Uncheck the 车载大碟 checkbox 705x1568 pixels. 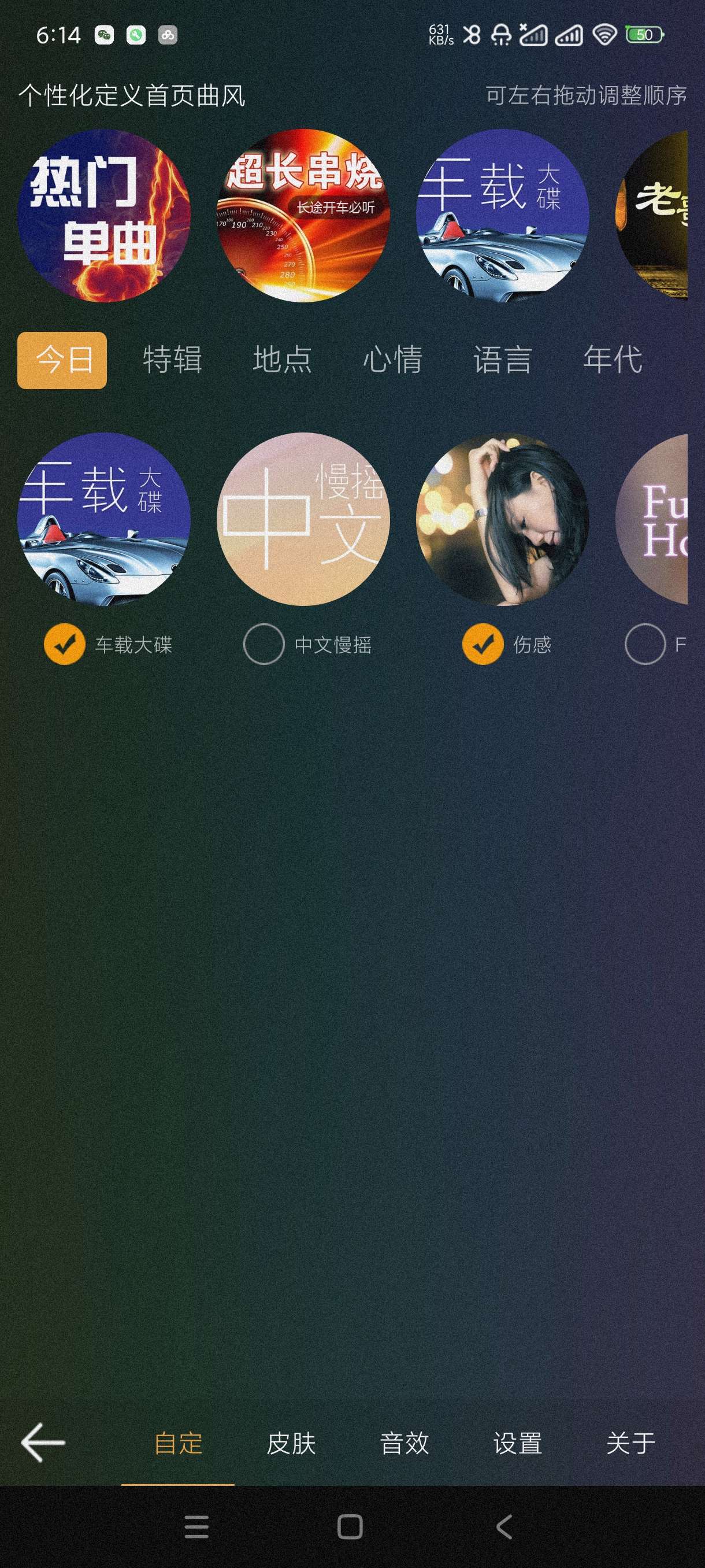[65, 644]
